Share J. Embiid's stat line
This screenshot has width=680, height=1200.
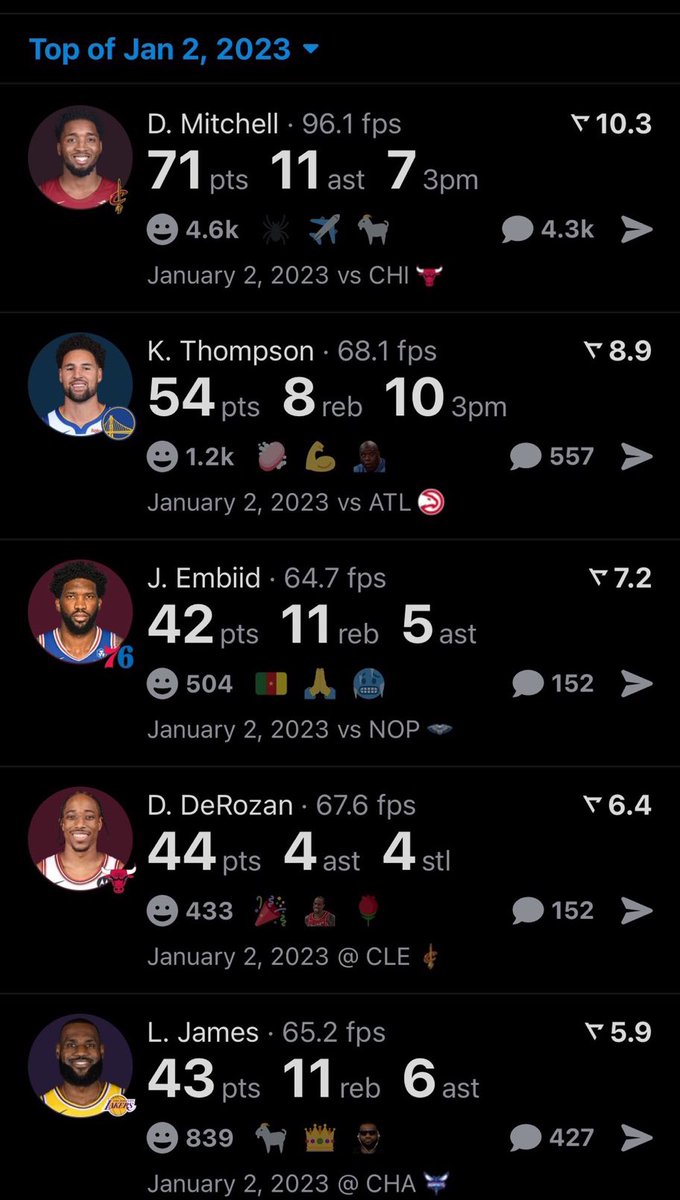637,684
